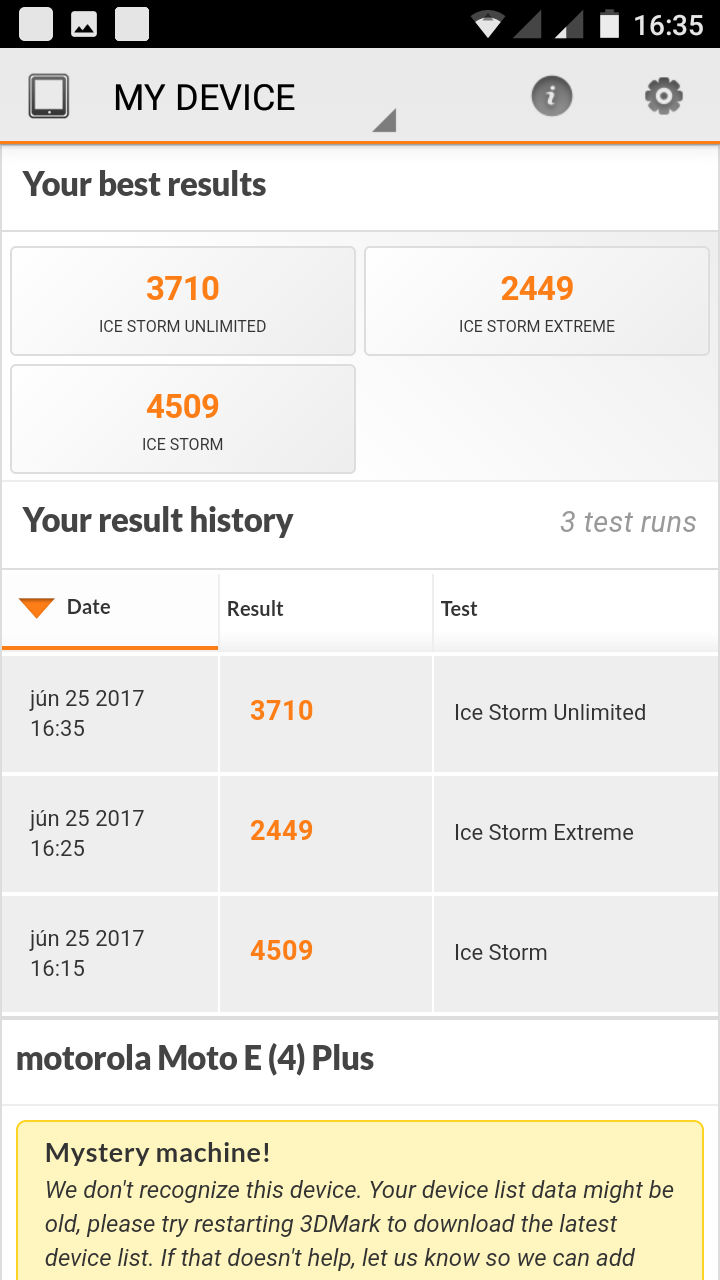Open the 16:25 Ice Storm Extreme run
The width and height of the screenshot is (720, 1280).
tap(360, 833)
